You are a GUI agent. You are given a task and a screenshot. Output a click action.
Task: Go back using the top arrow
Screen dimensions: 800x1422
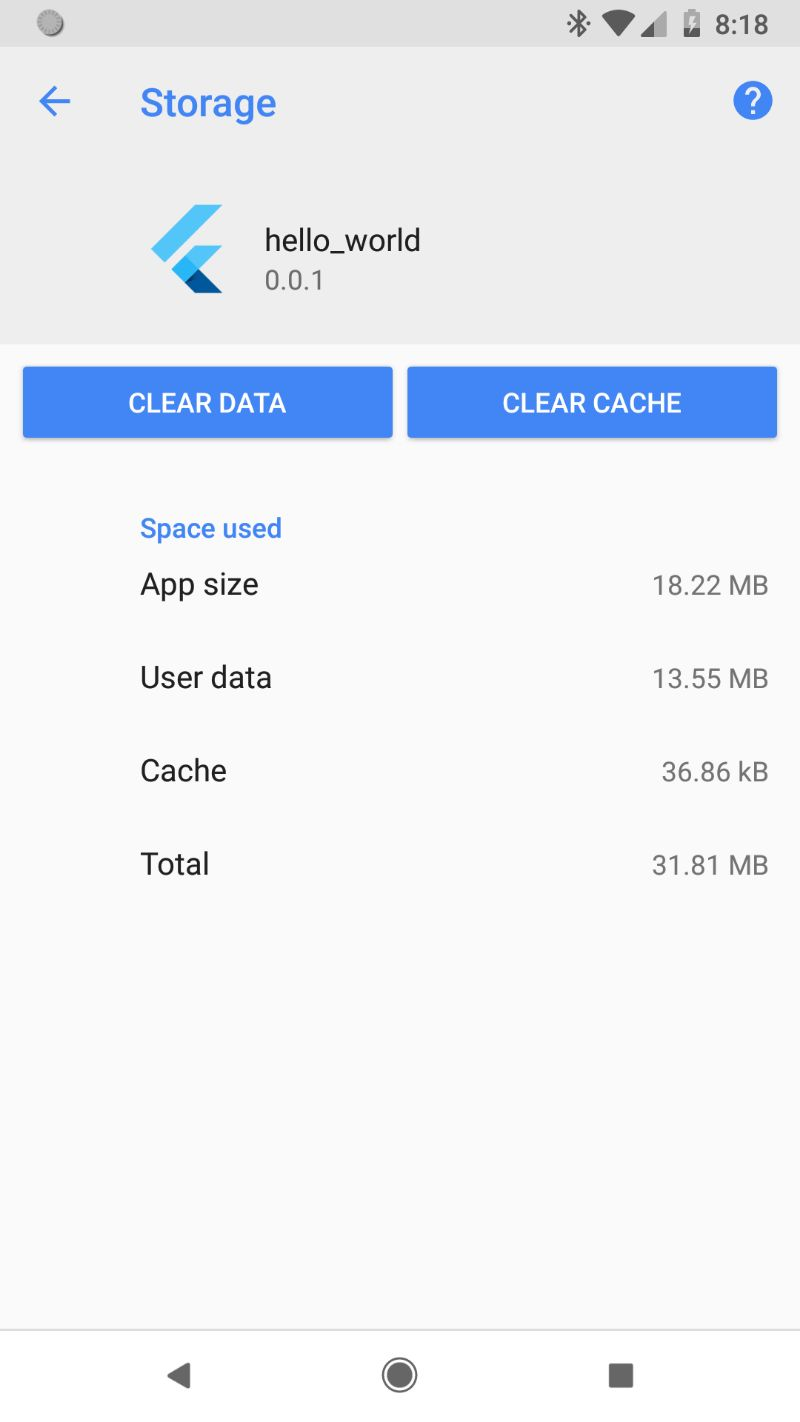54,101
